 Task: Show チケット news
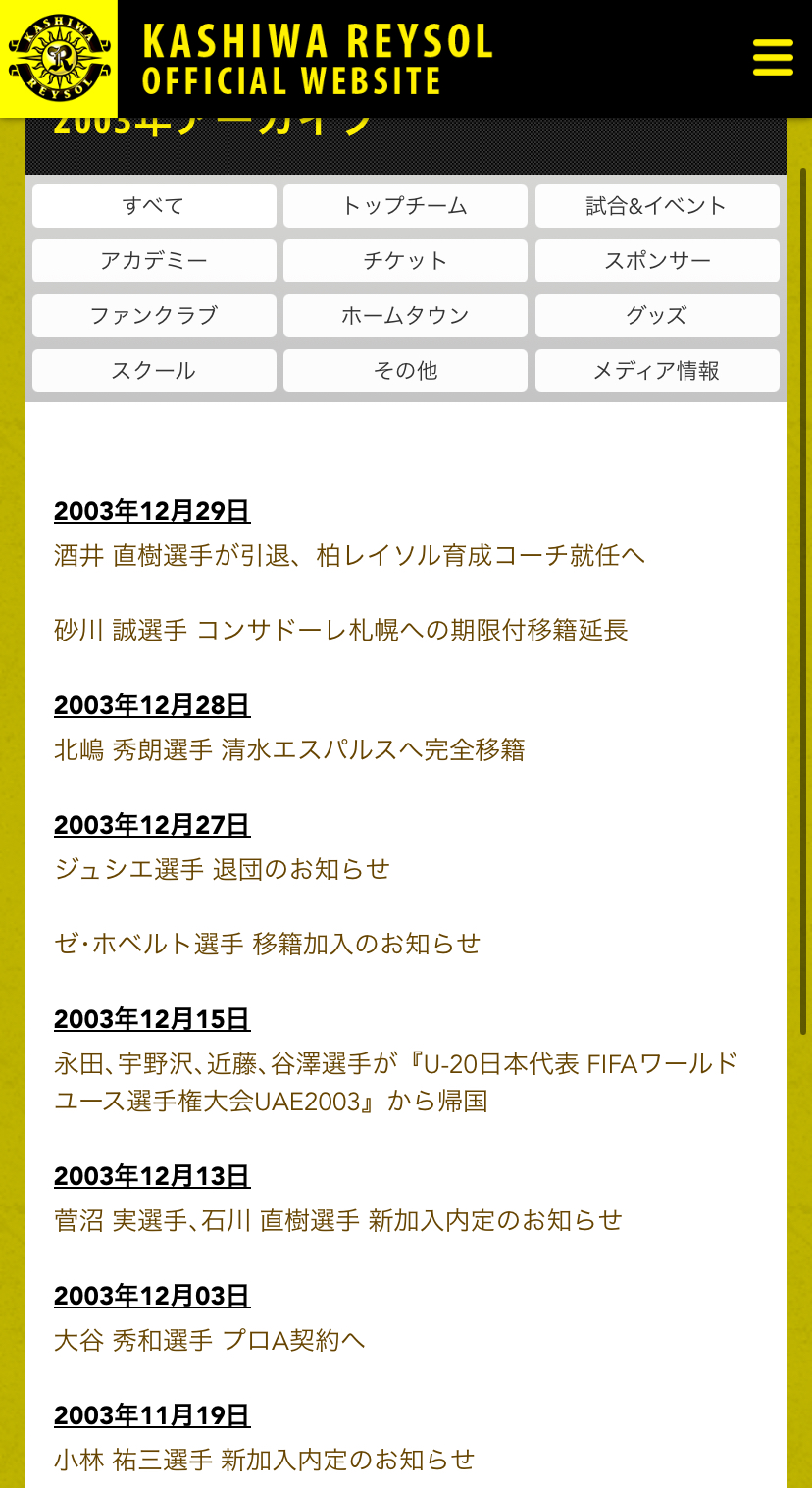(x=405, y=261)
